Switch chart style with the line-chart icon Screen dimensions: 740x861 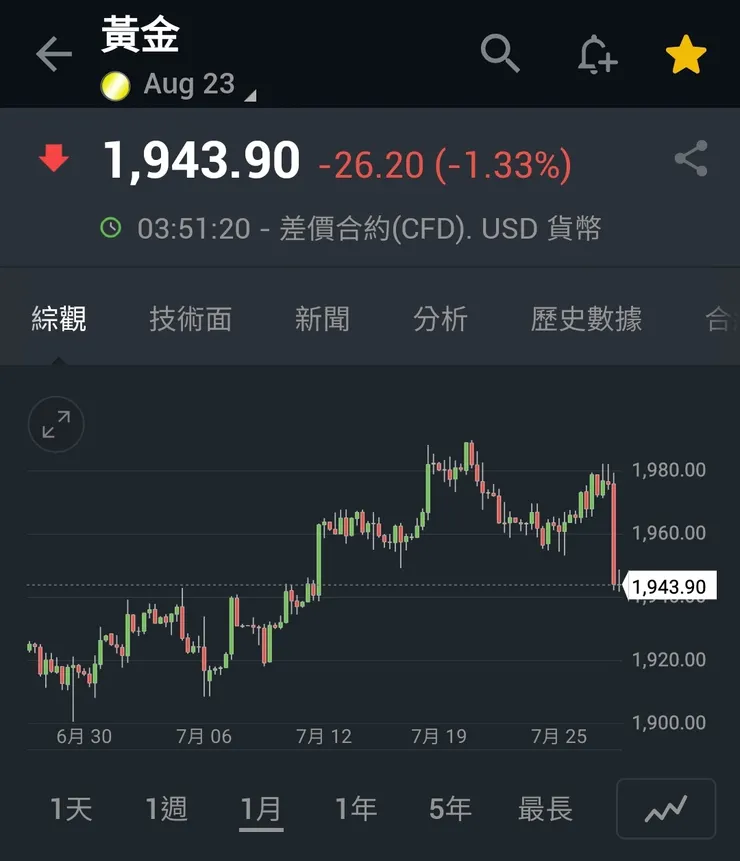coord(666,809)
